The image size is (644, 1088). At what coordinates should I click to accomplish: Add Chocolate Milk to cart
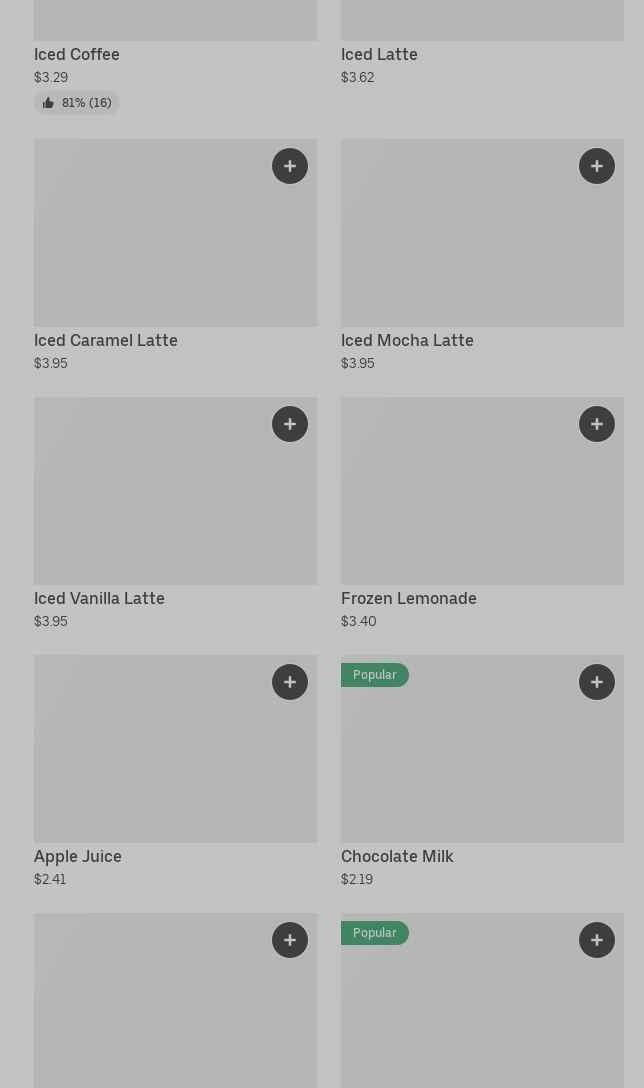pyautogui.click(x=597, y=682)
